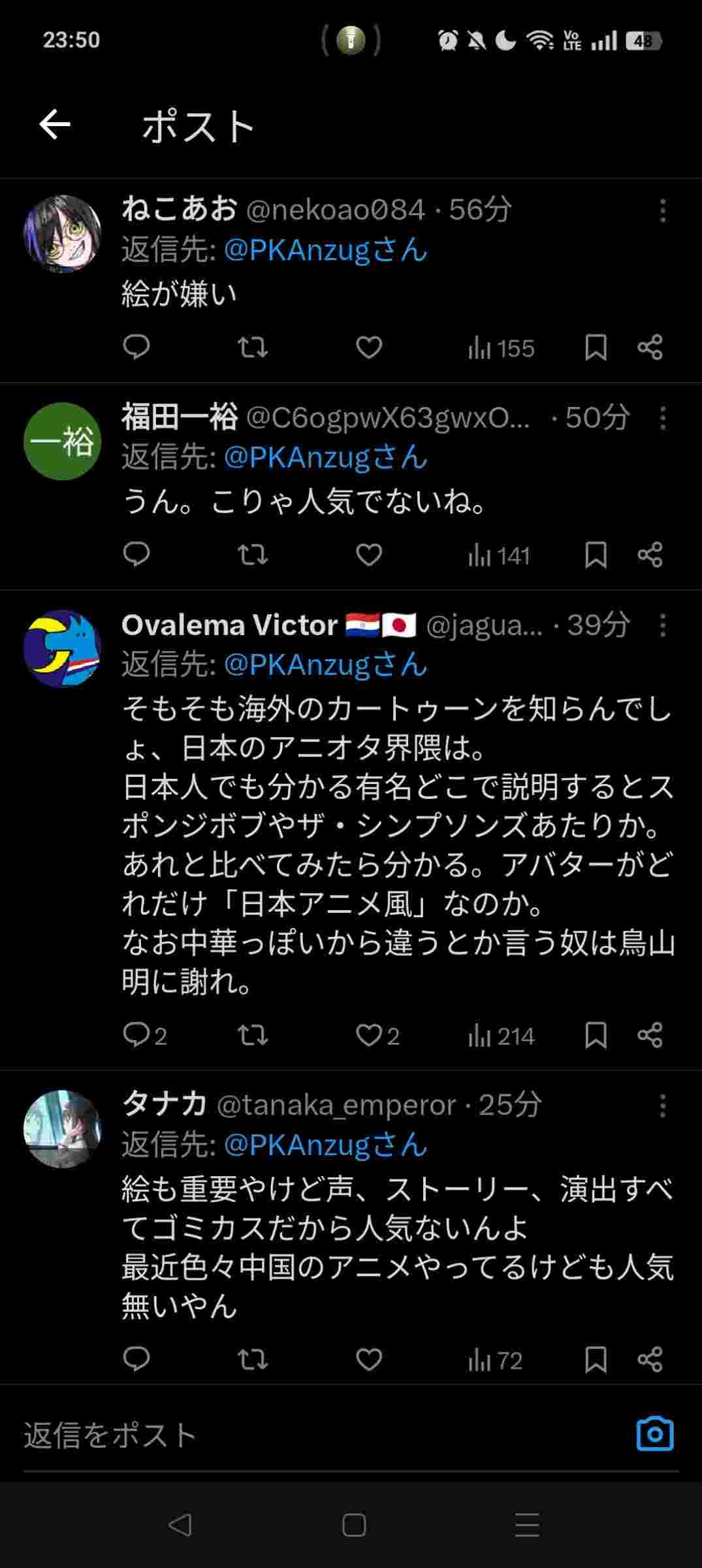The width and height of the screenshot is (702, 1568).
Task: Like Ovalema Victor's reply
Action: click(369, 1035)
